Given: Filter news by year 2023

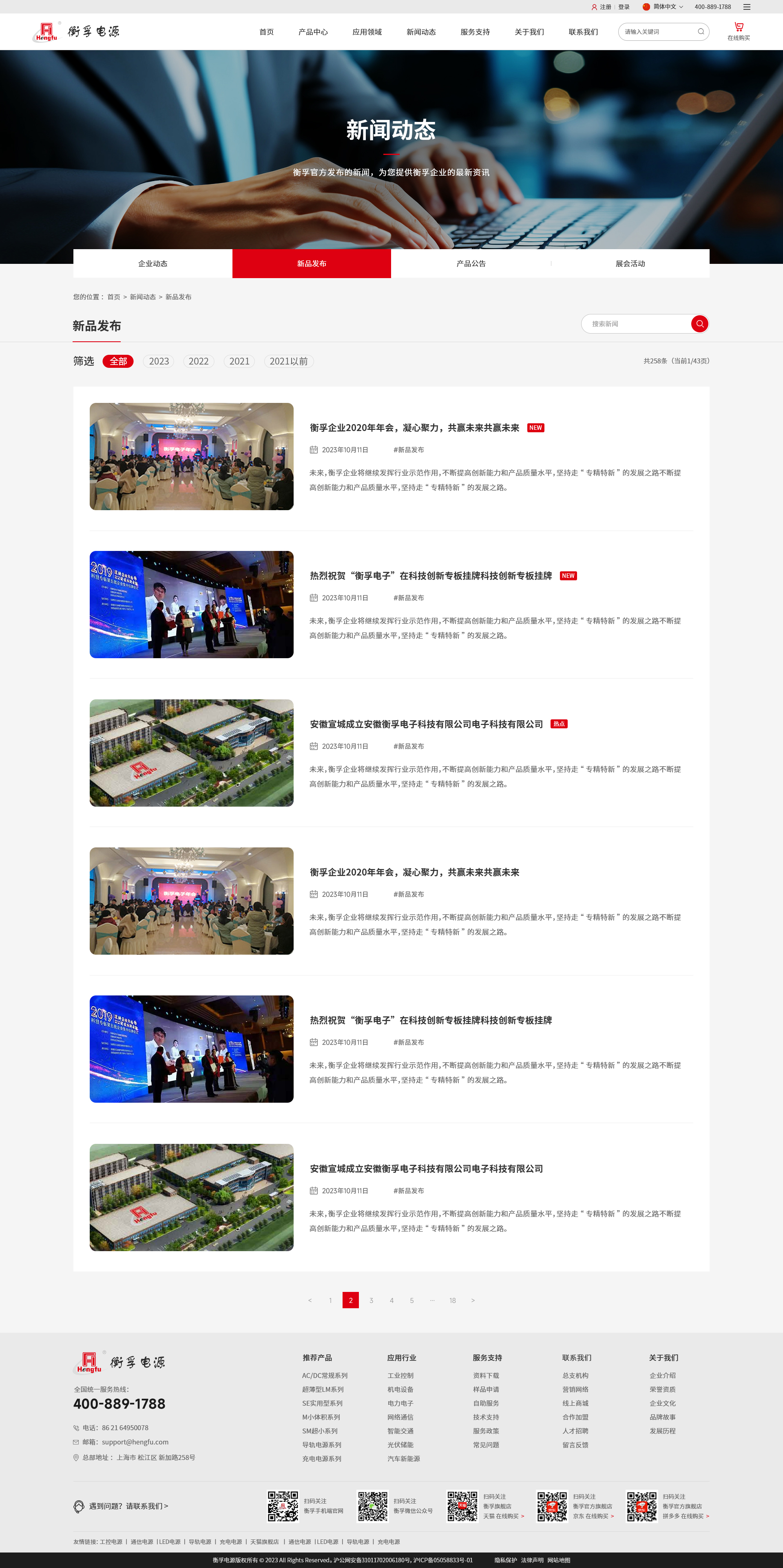Looking at the screenshot, I should tap(159, 361).
